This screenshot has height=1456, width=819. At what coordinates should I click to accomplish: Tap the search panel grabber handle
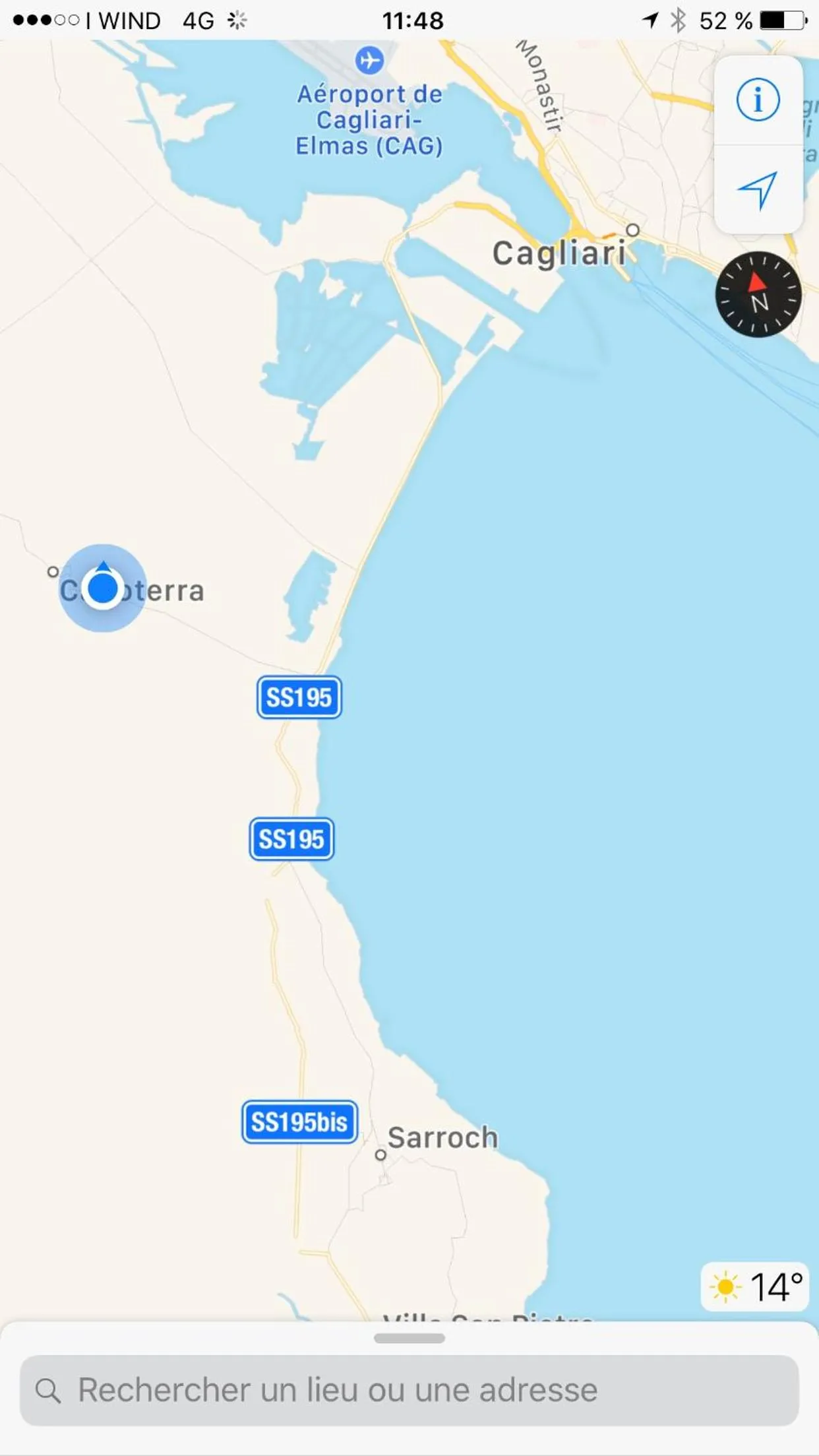(x=409, y=1338)
